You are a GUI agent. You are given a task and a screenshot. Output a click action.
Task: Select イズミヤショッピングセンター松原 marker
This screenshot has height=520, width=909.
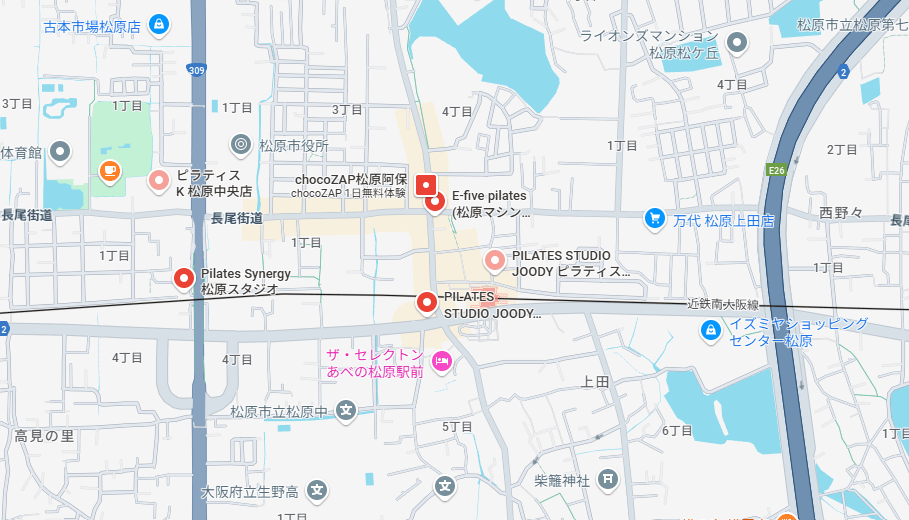710,328
